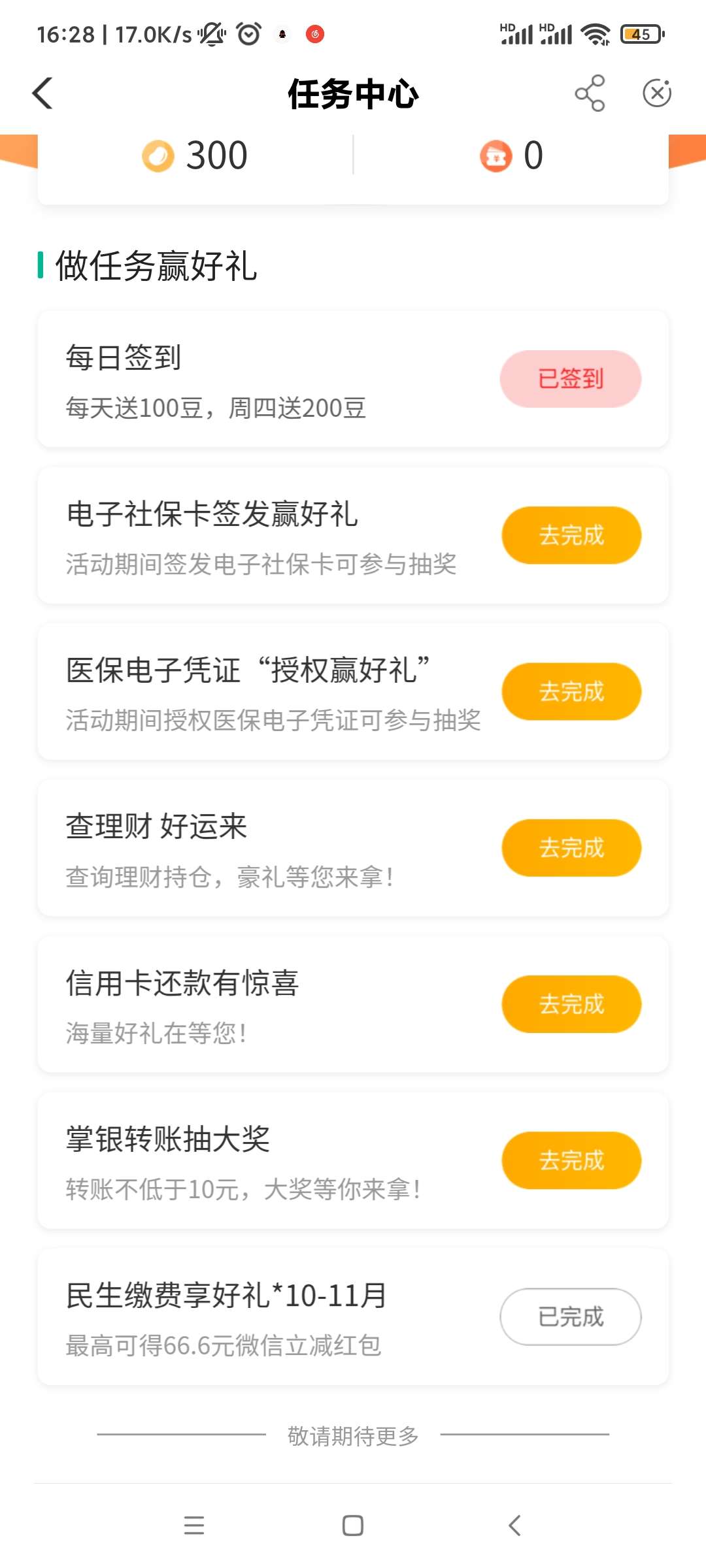Tap 已完成 for 民生缴费享好礼
Viewport: 706px width, 1568px height.
(x=570, y=1316)
